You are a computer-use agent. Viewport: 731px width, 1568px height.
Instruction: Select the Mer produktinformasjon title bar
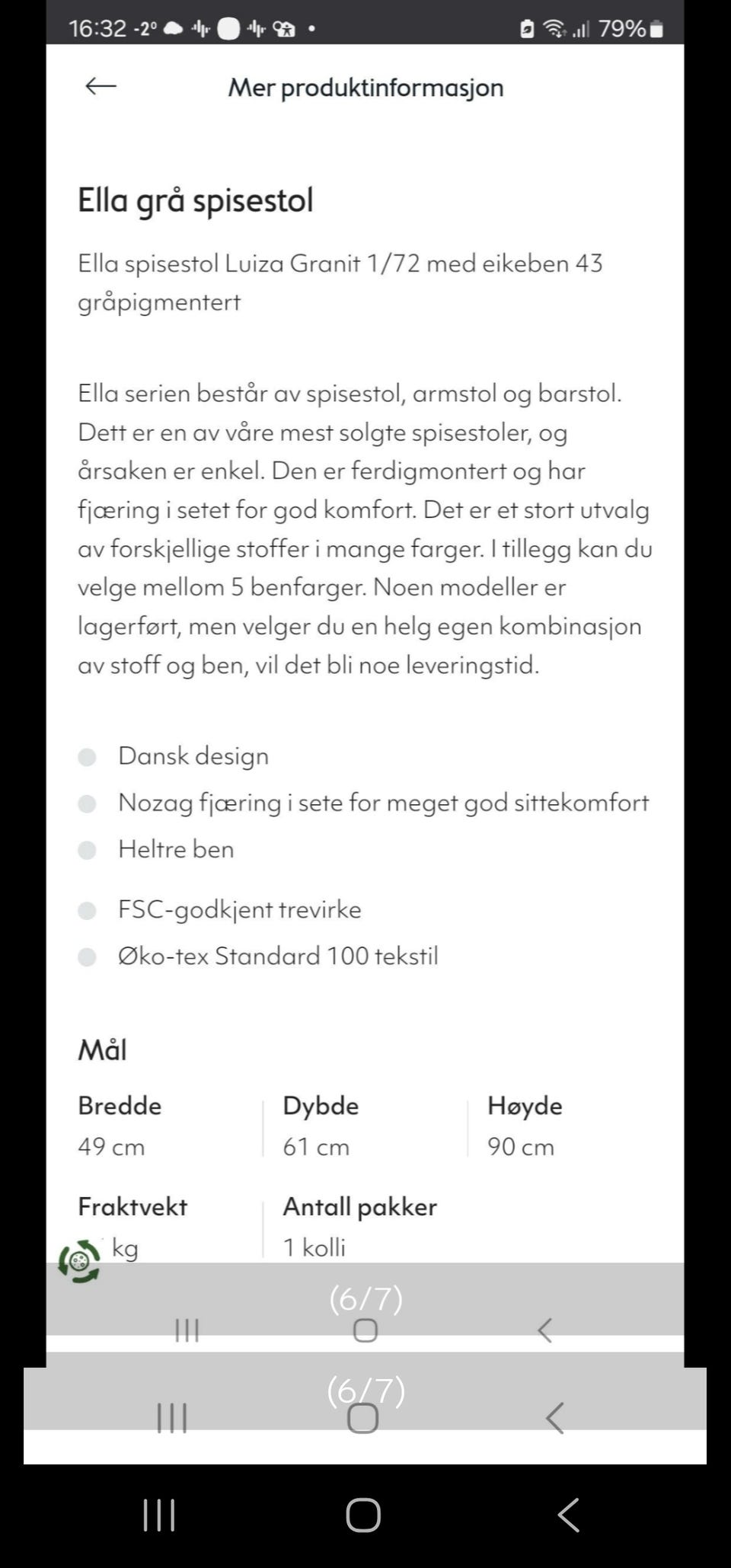click(365, 86)
